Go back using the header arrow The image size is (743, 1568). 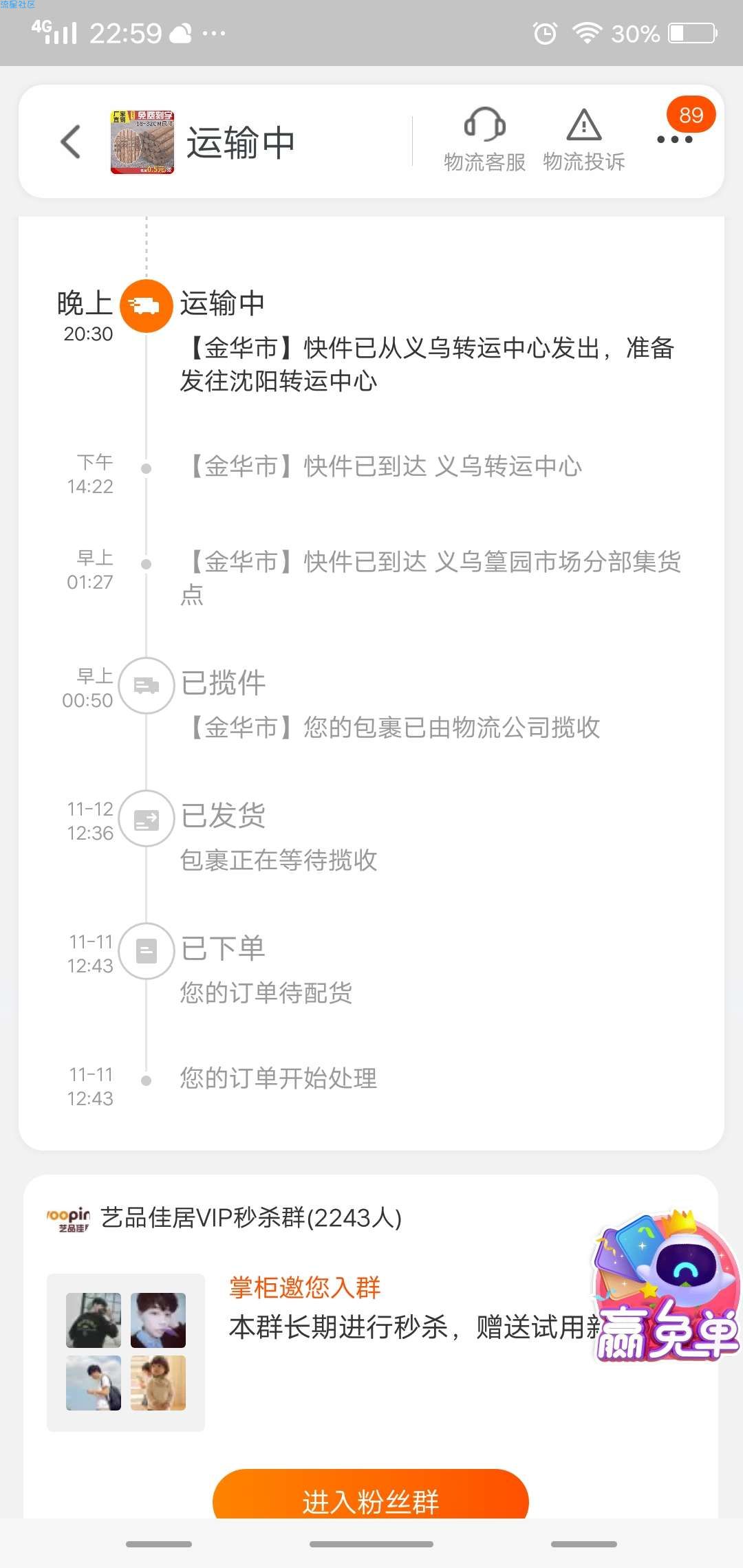pos(70,142)
